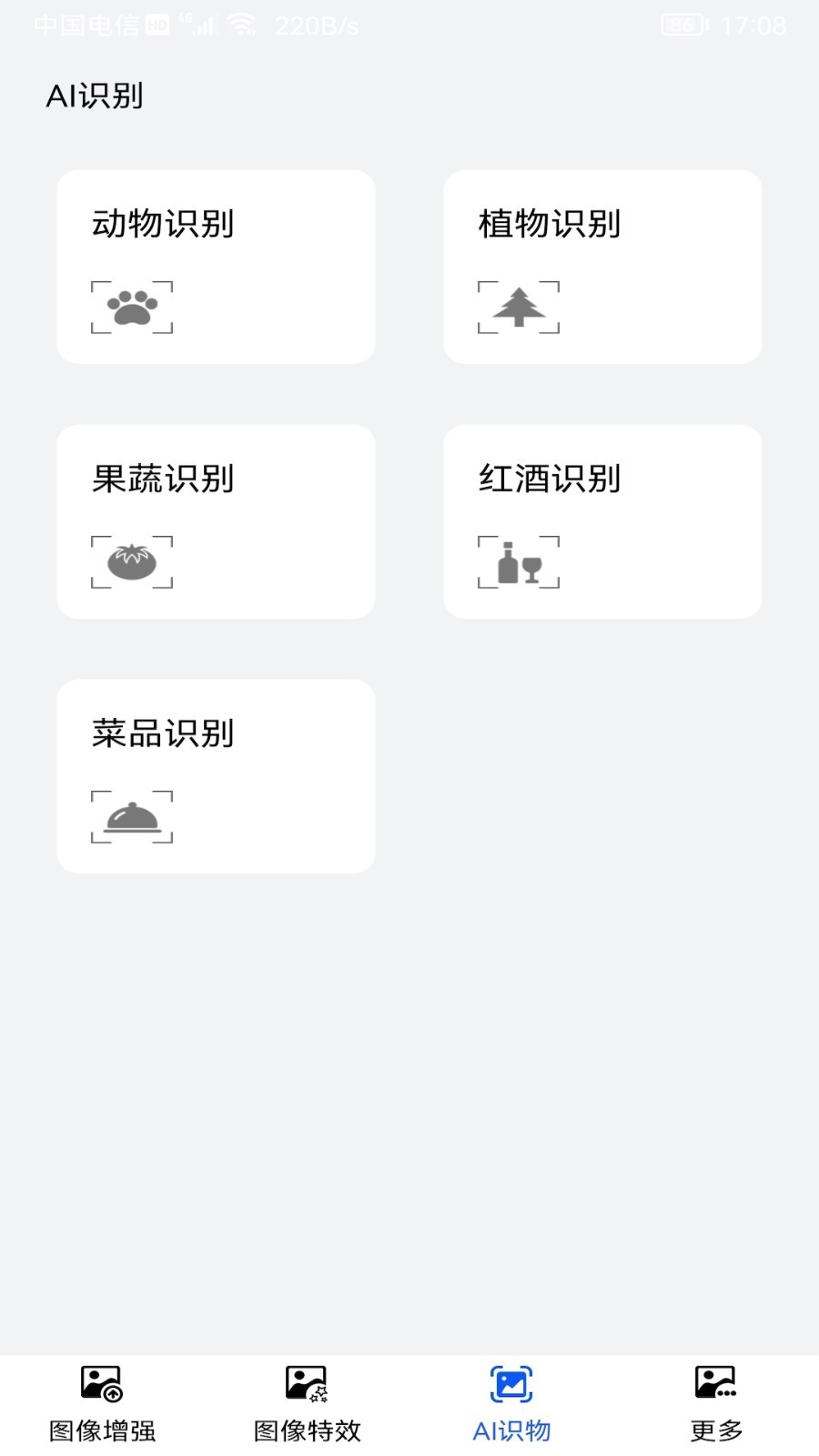Screen dimensions: 819x1456
Task: Open the 植物识别 plant recognition card
Action: pos(602,267)
